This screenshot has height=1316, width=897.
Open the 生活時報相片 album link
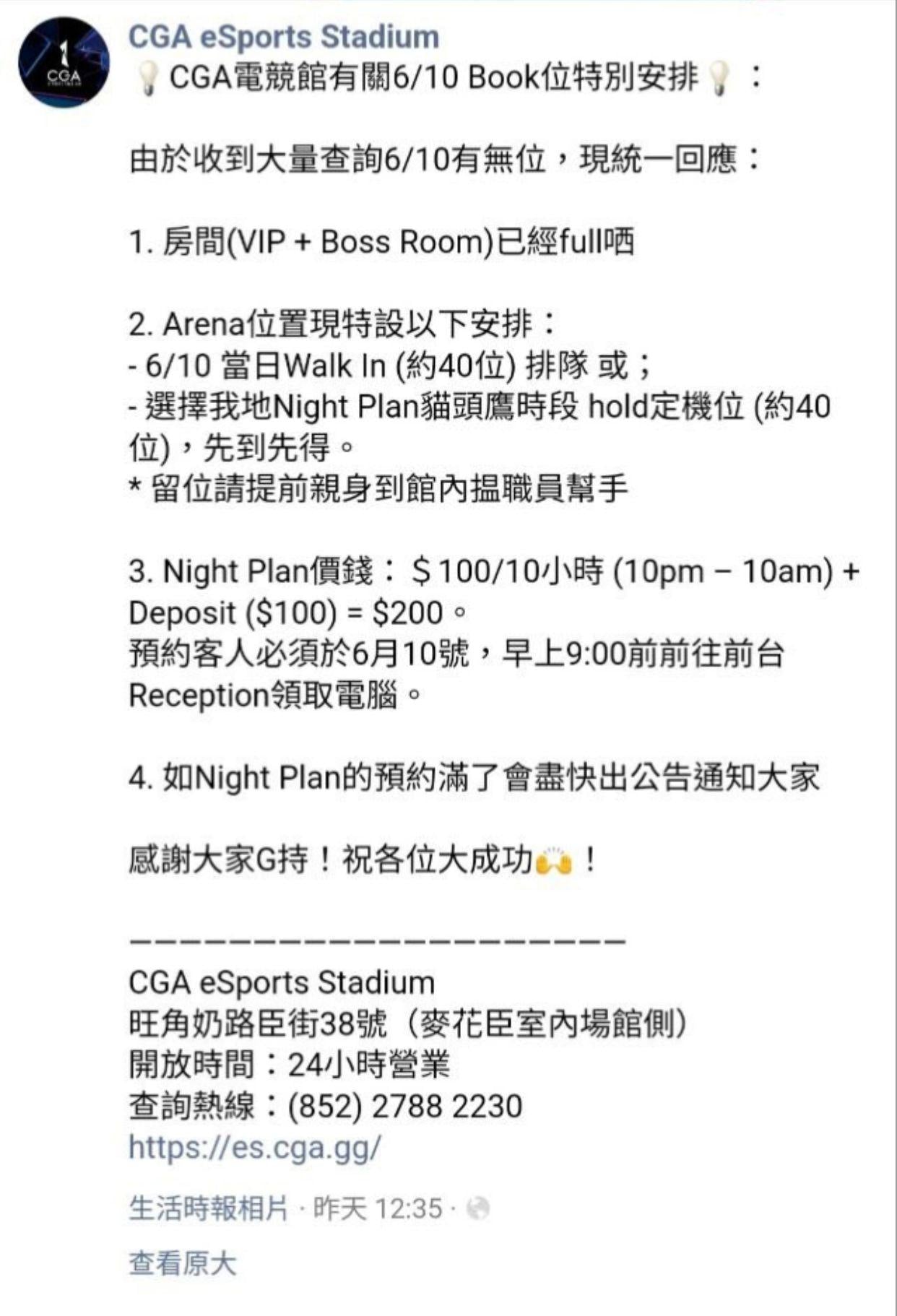[x=208, y=1208]
